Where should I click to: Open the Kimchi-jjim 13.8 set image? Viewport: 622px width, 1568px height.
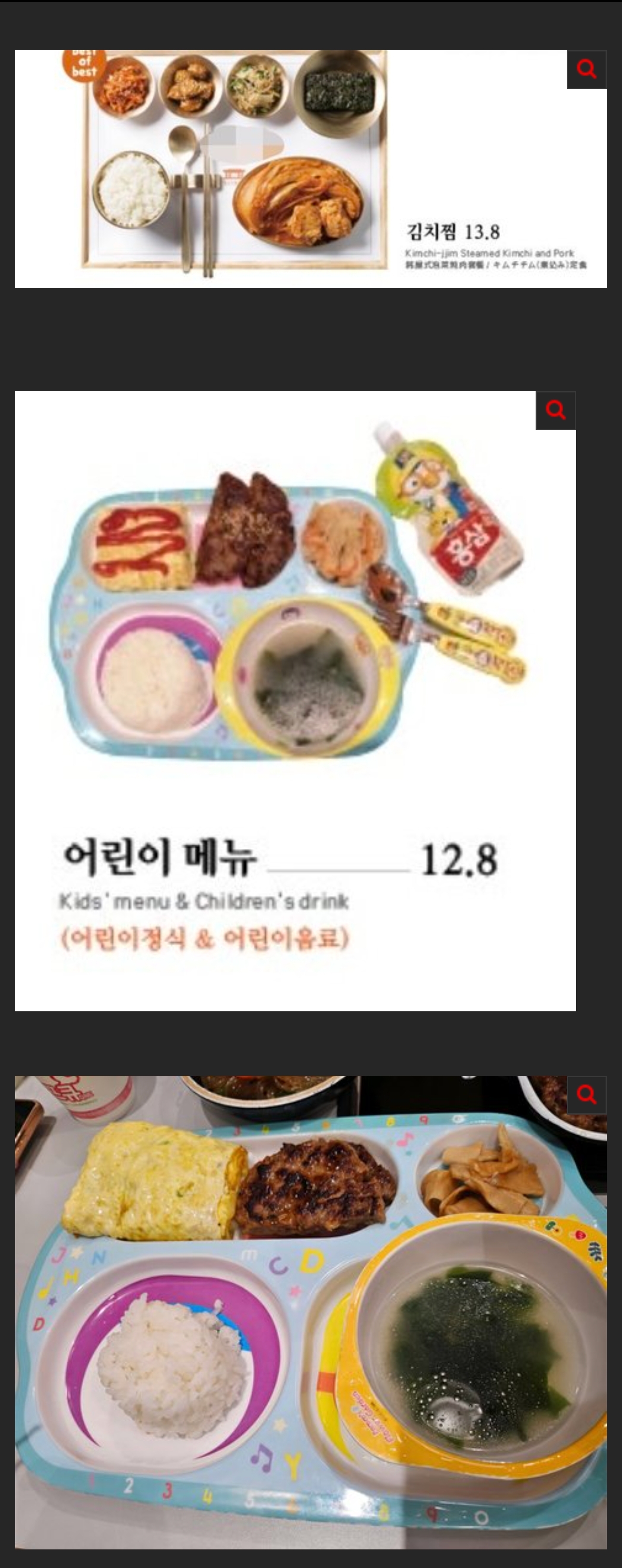click(311, 169)
